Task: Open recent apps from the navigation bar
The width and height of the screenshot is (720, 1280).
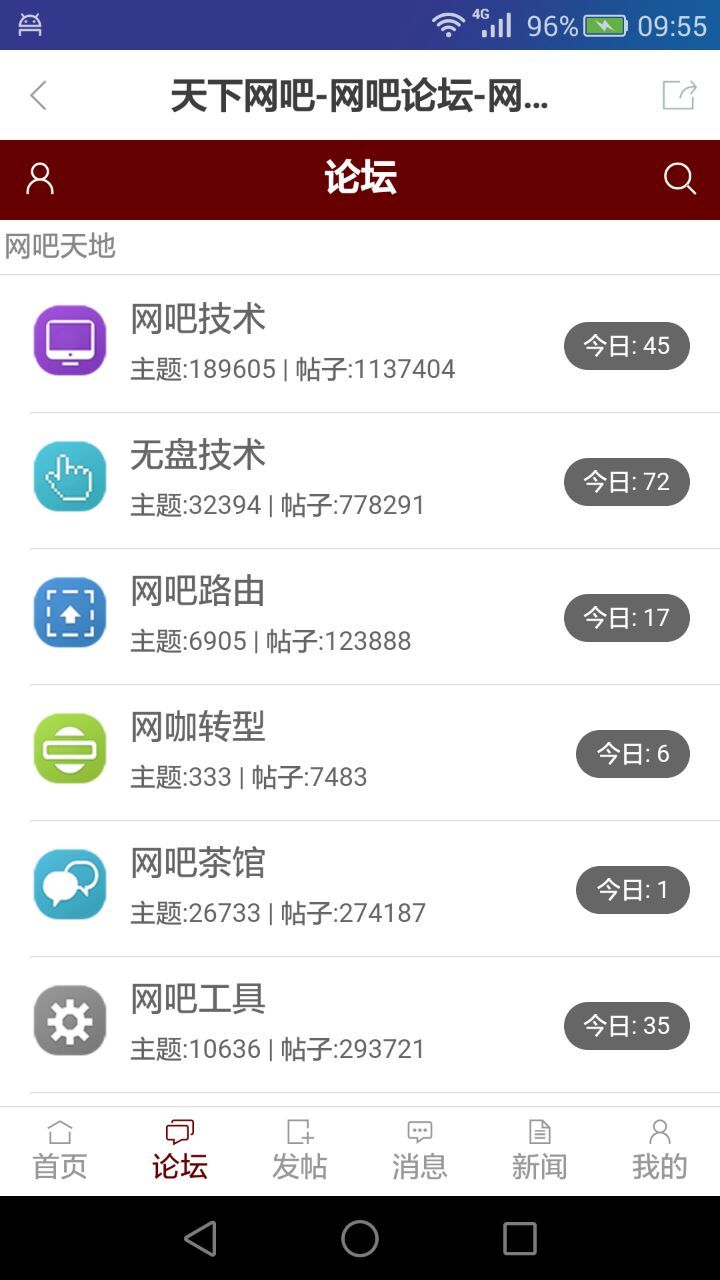Action: click(520, 1239)
